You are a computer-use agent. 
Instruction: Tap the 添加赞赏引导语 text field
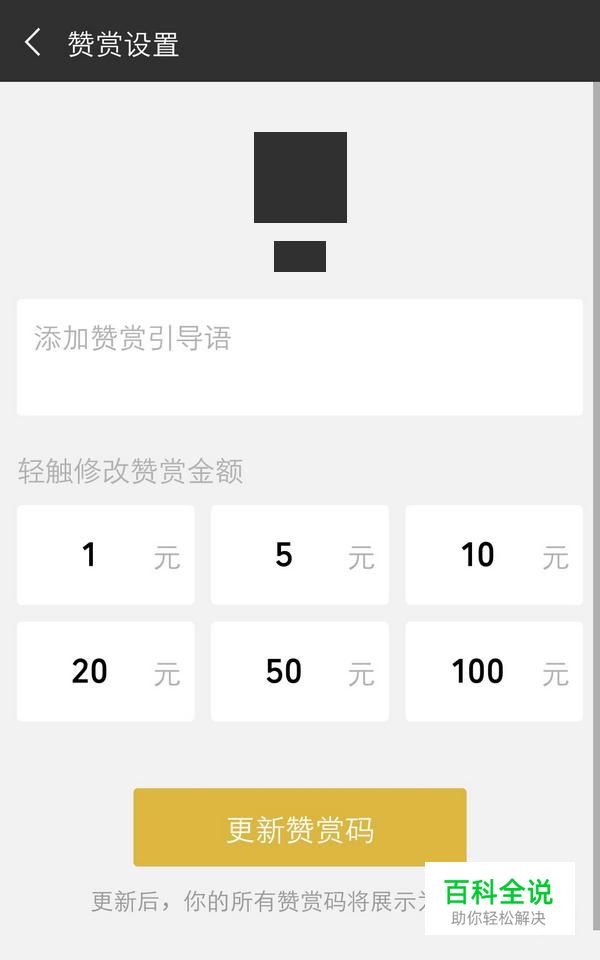pyautogui.click(x=299, y=357)
